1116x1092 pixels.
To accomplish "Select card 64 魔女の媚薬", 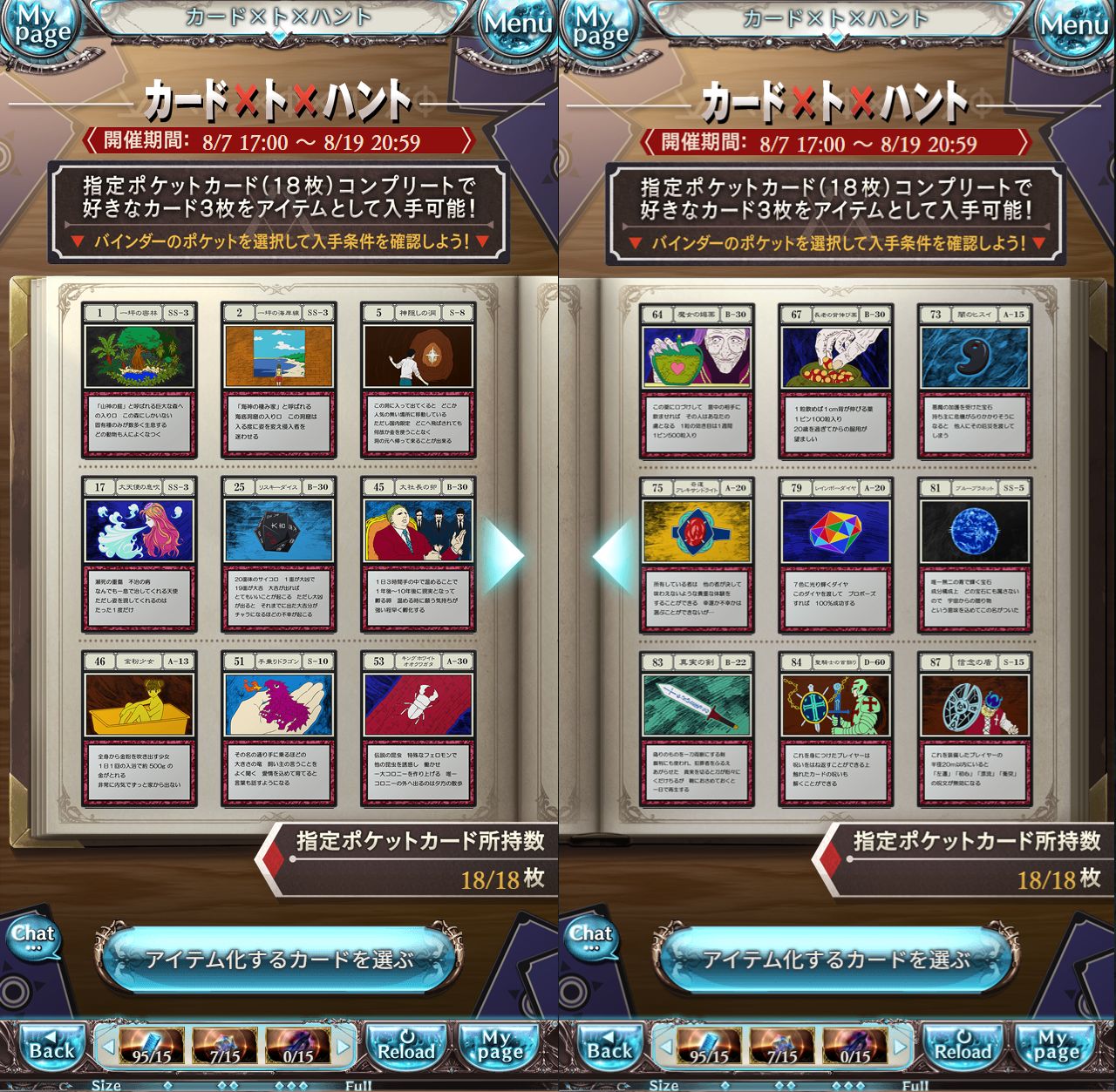I will (x=697, y=381).
